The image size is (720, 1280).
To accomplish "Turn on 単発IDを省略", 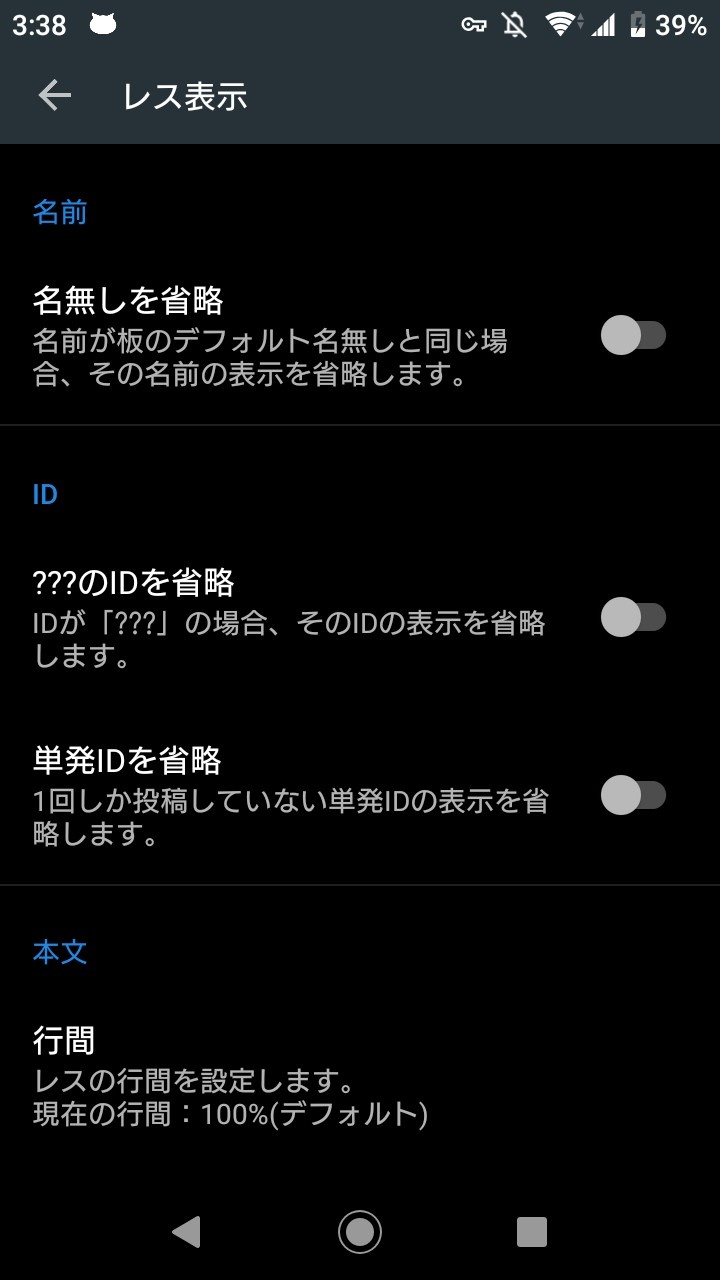I will point(632,796).
